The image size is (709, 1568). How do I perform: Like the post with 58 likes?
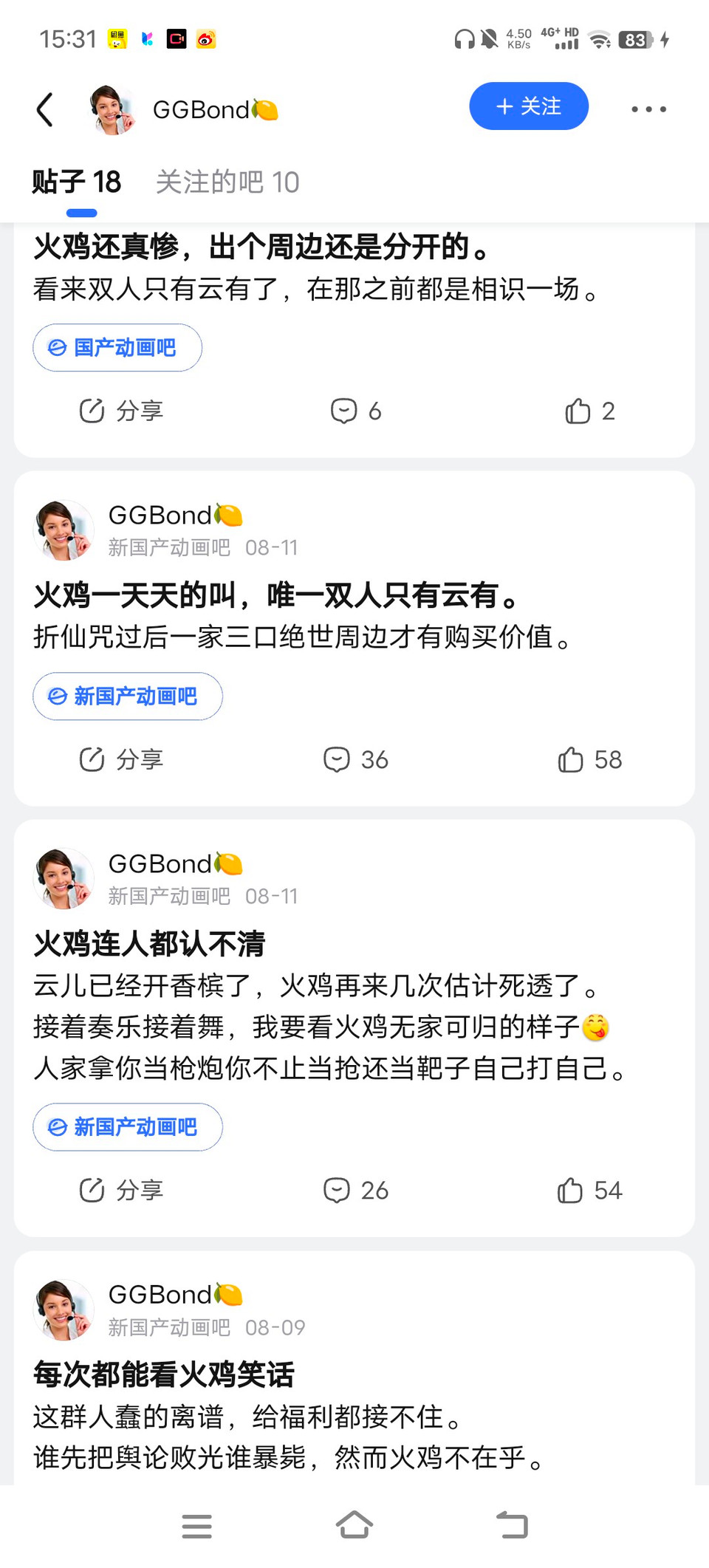pyautogui.click(x=589, y=759)
